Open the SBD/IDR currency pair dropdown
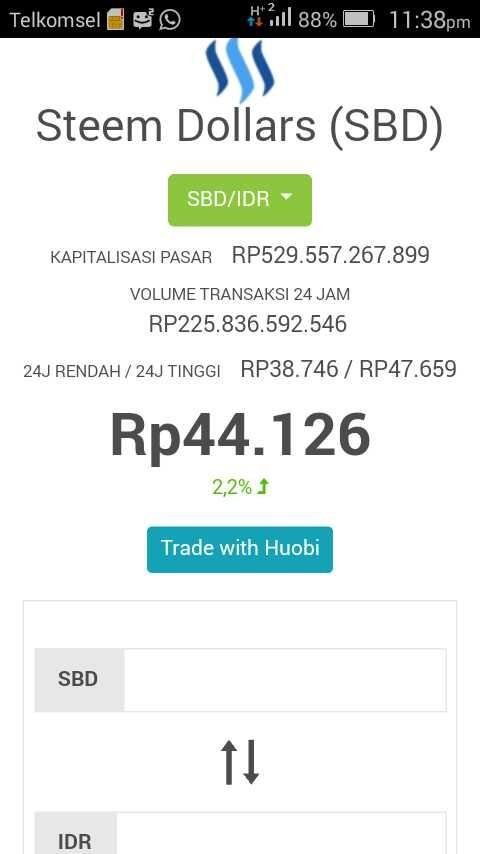 click(240, 200)
